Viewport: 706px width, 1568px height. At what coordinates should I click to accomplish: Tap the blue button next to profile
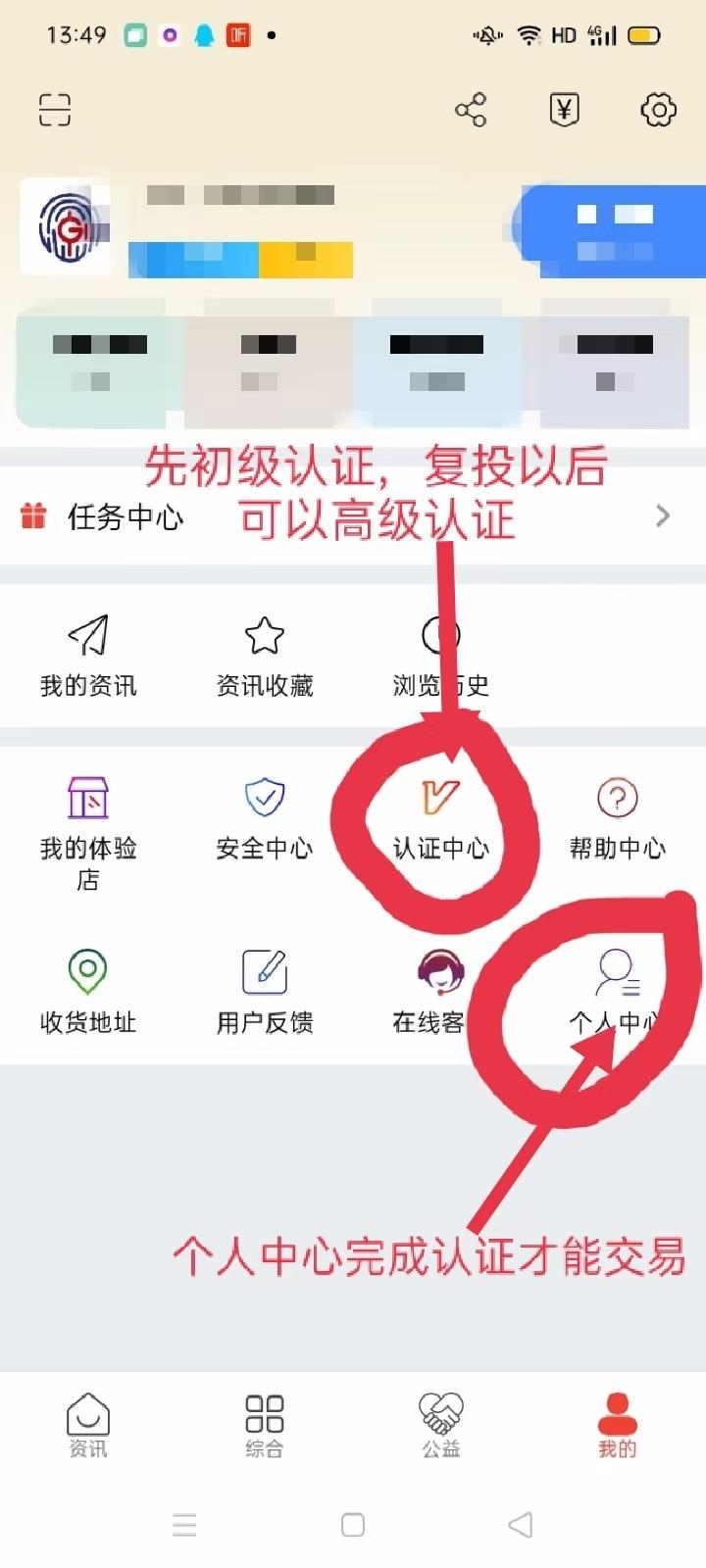[x=613, y=231]
